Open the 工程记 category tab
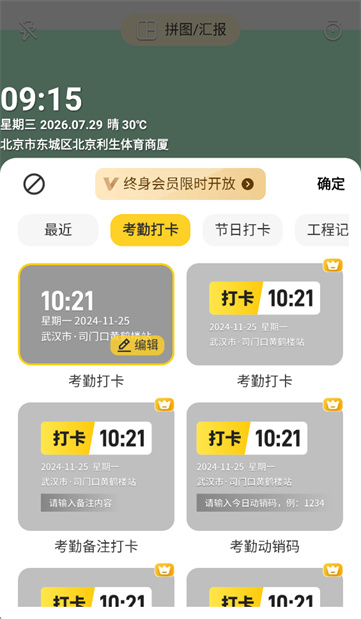 322,230
